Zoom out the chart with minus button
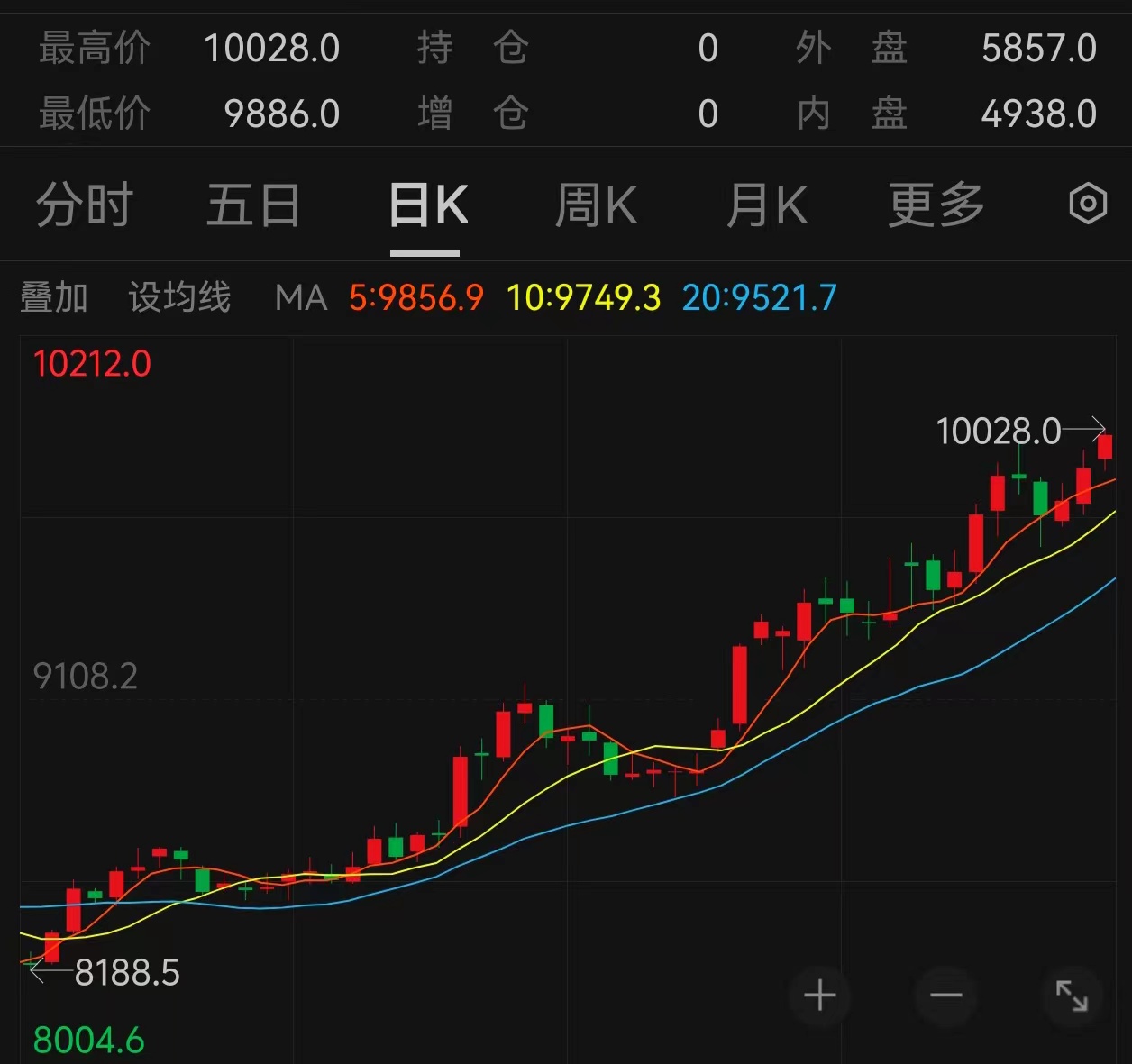This screenshot has width=1132, height=1064. [x=945, y=996]
